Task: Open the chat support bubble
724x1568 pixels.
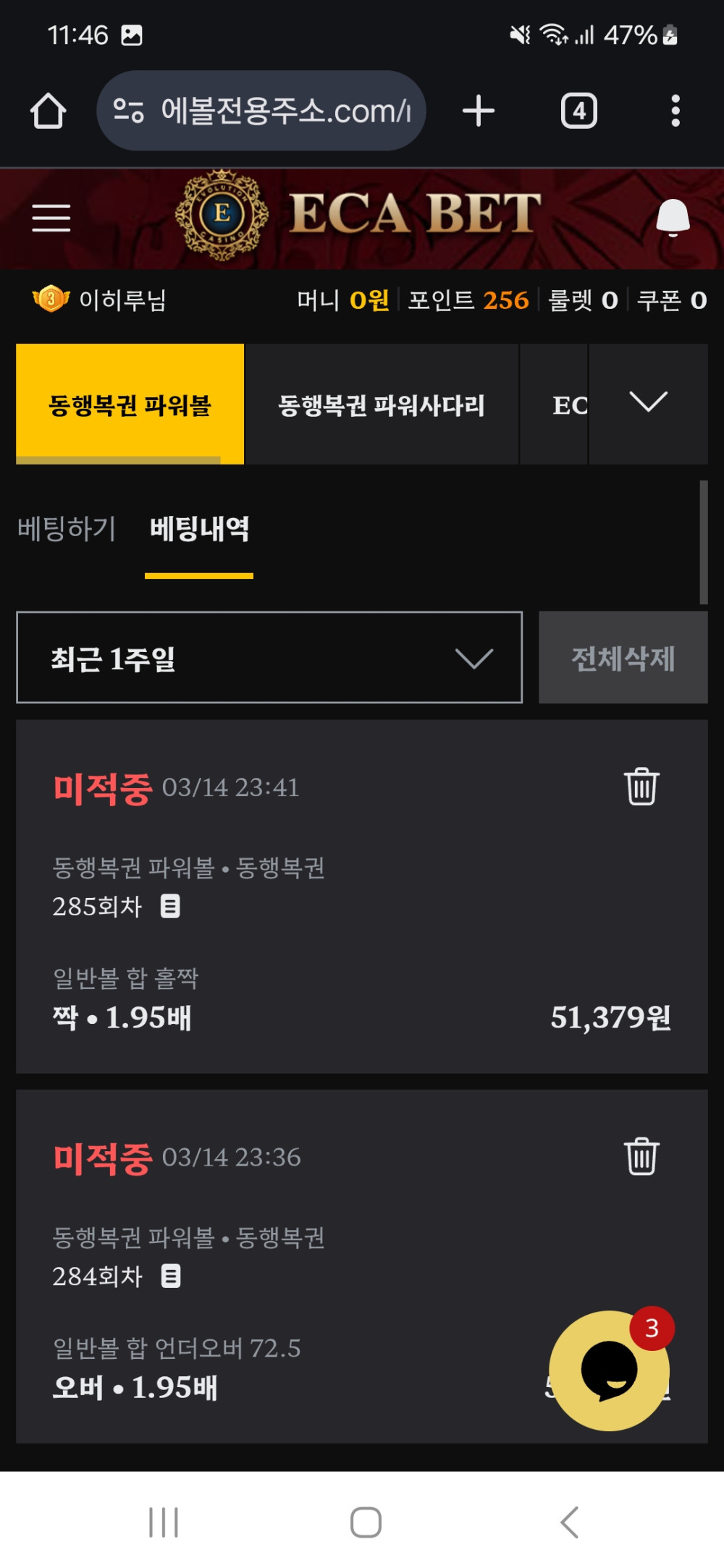Action: click(x=609, y=1370)
